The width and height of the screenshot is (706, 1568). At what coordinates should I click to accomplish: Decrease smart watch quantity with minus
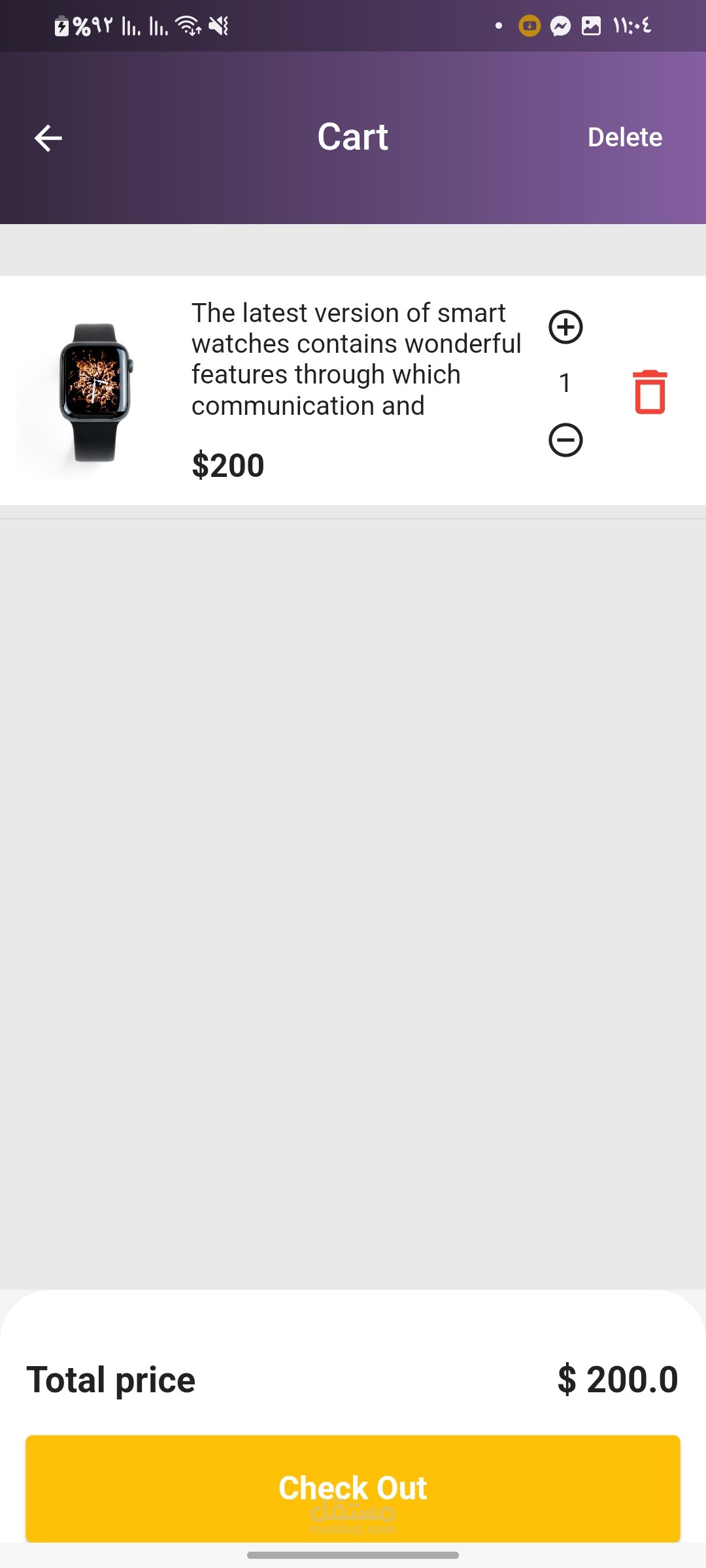(565, 440)
